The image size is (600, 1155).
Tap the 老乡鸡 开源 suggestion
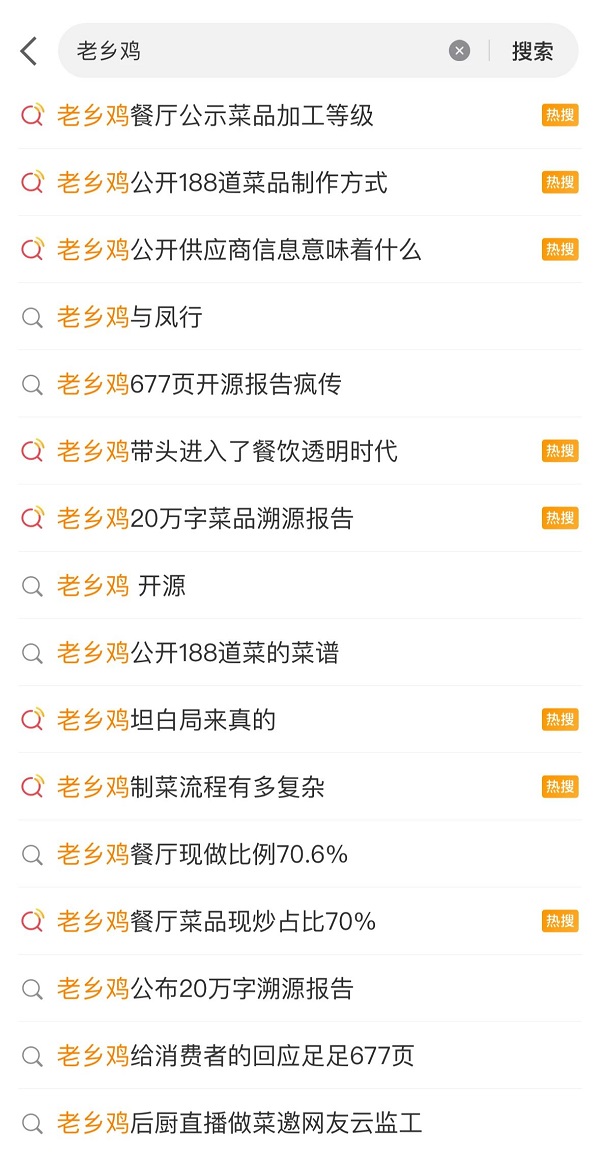point(300,586)
